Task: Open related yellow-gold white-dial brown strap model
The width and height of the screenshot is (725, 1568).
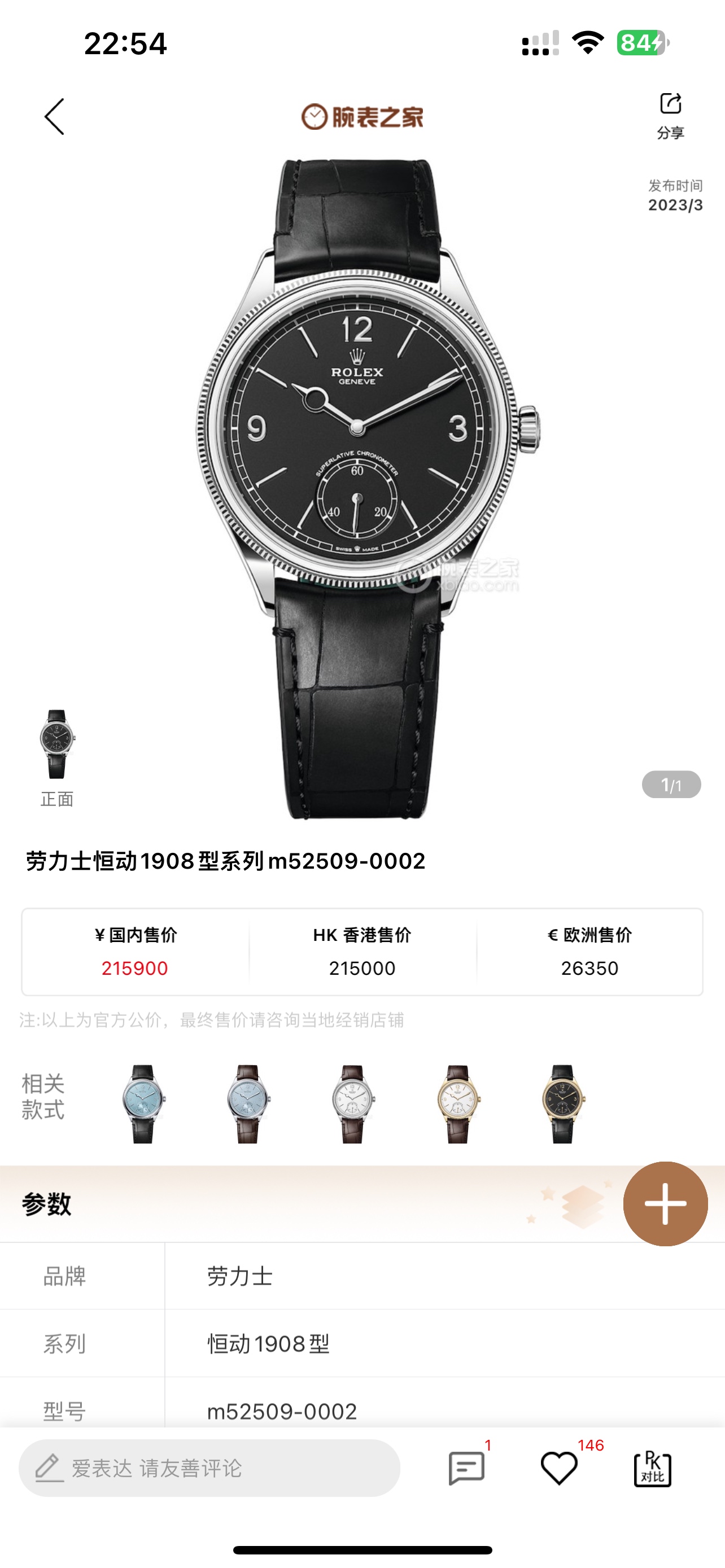Action: (x=457, y=1103)
